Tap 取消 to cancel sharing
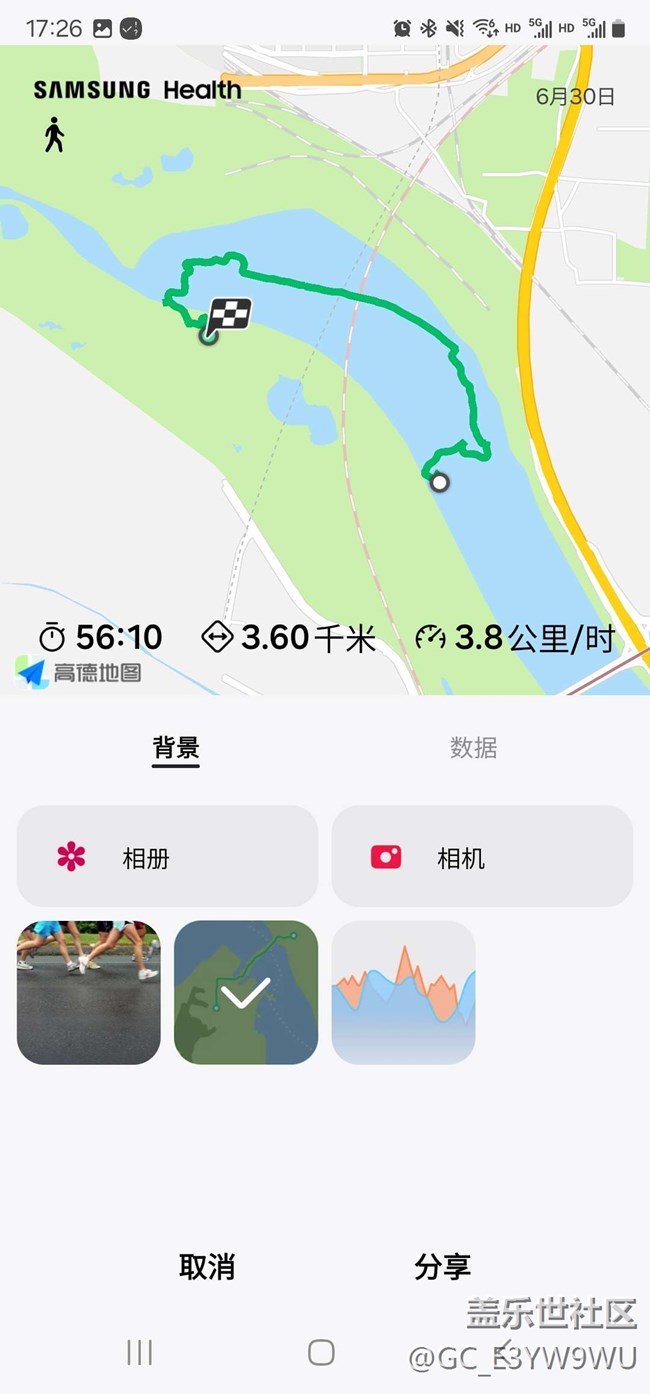The image size is (650, 1394). (207, 1267)
